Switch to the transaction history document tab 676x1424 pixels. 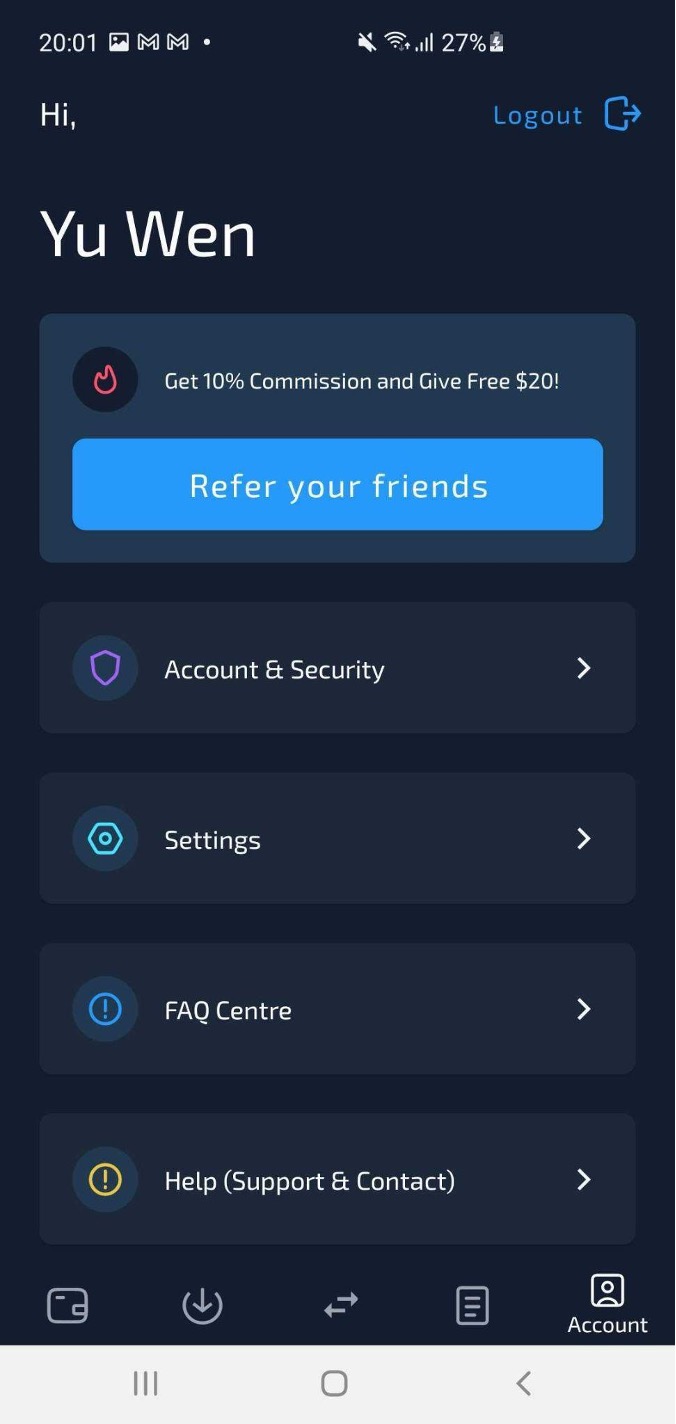[x=472, y=1305]
